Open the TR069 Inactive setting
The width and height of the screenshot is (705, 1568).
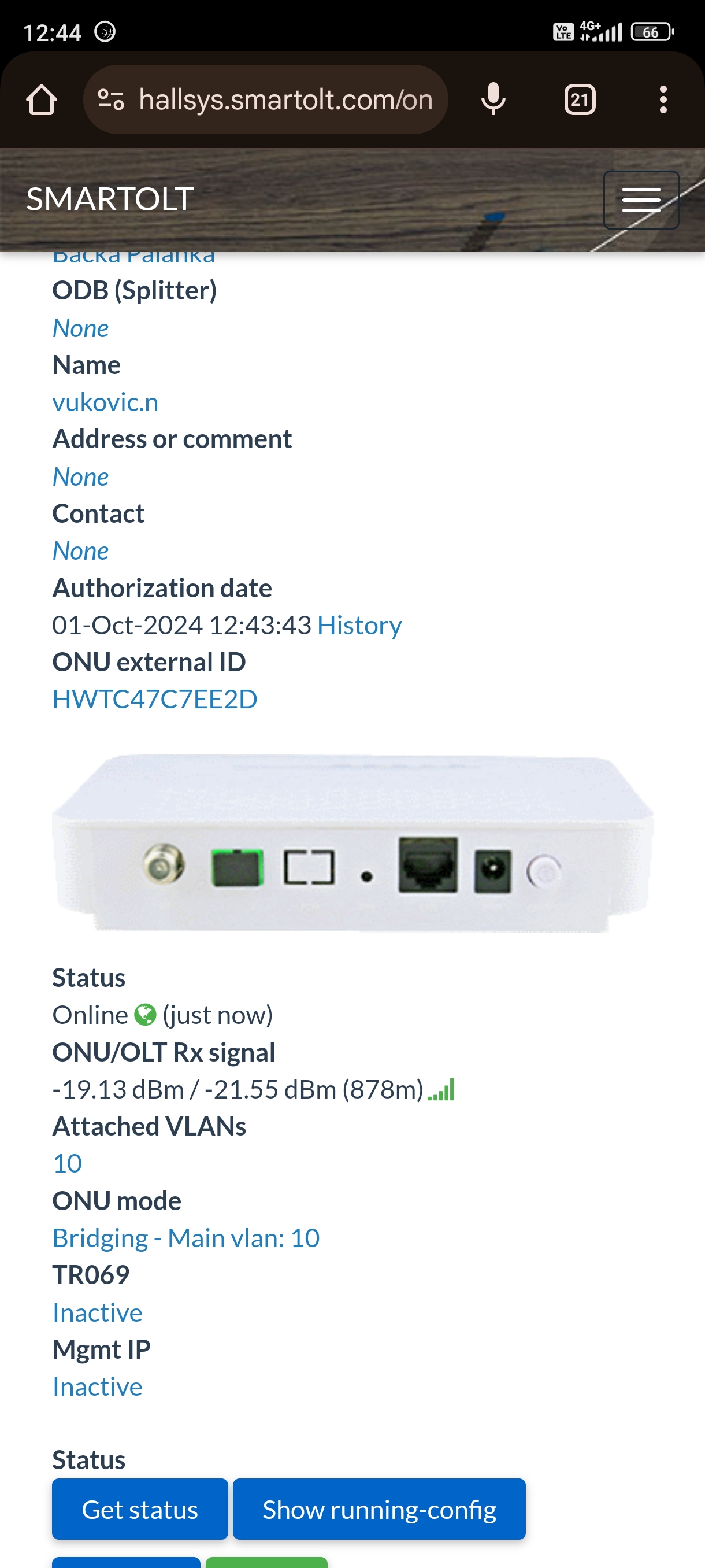[97, 1312]
